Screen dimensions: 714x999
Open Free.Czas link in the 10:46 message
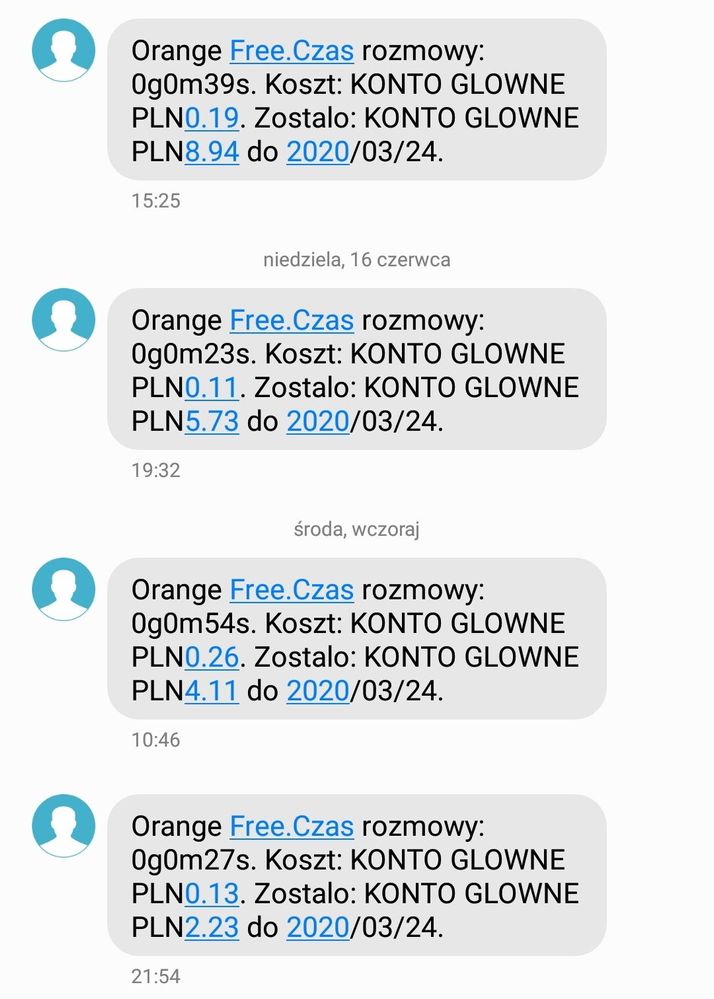click(x=291, y=591)
